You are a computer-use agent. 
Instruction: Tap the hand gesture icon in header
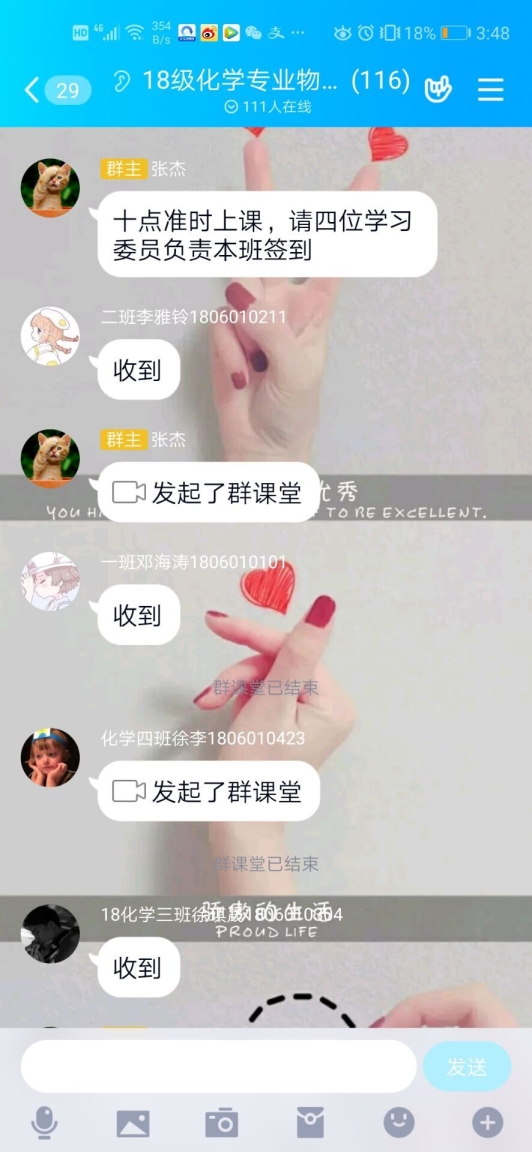tap(438, 90)
